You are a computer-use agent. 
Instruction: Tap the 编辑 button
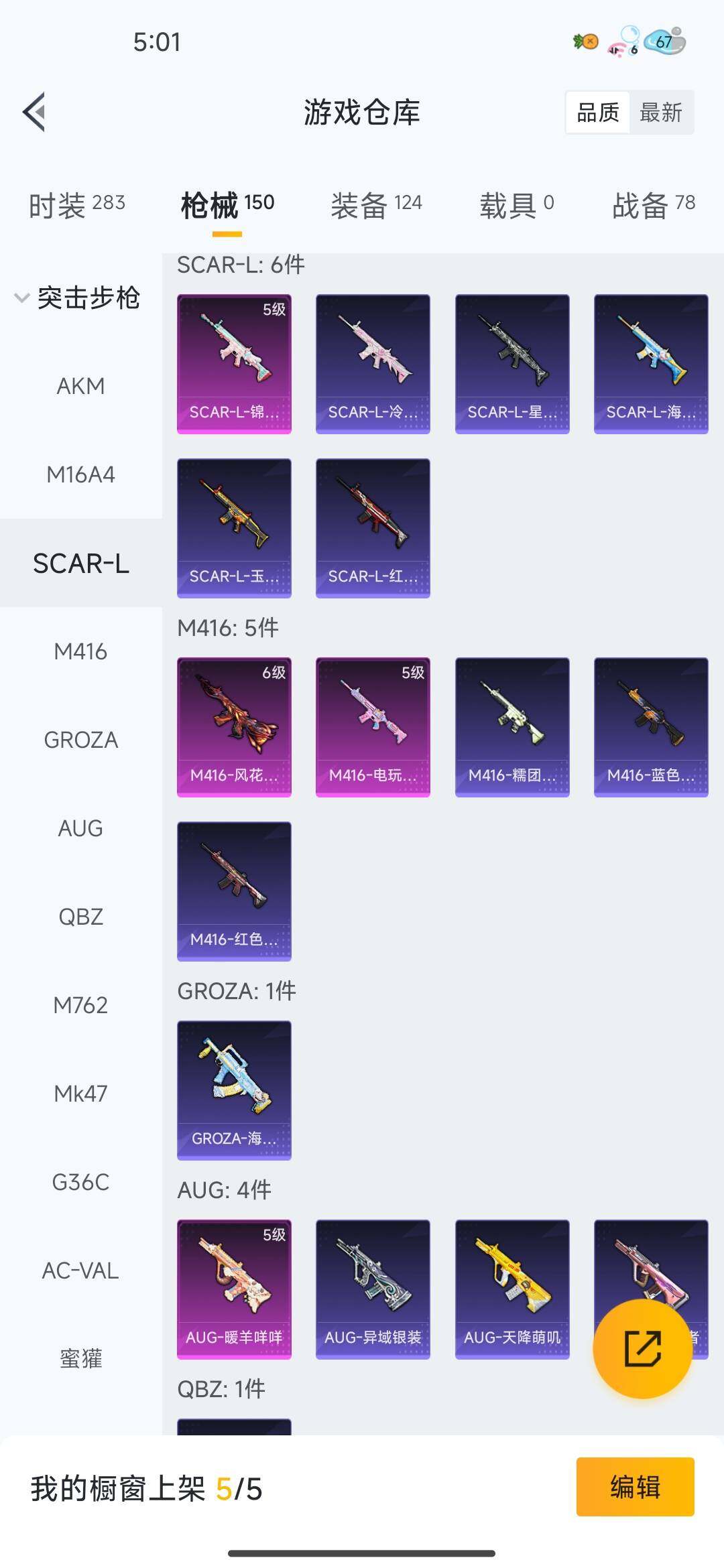pos(635,1487)
